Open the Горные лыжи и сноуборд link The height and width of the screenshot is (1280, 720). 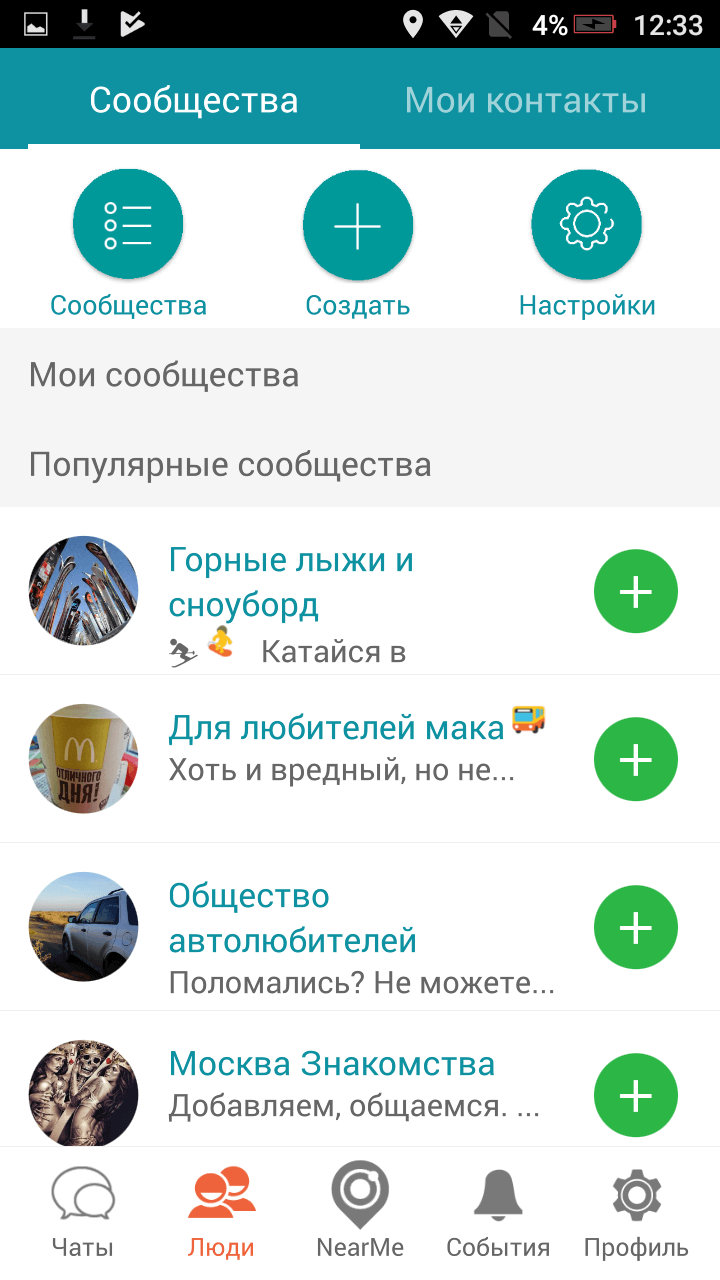click(290, 579)
